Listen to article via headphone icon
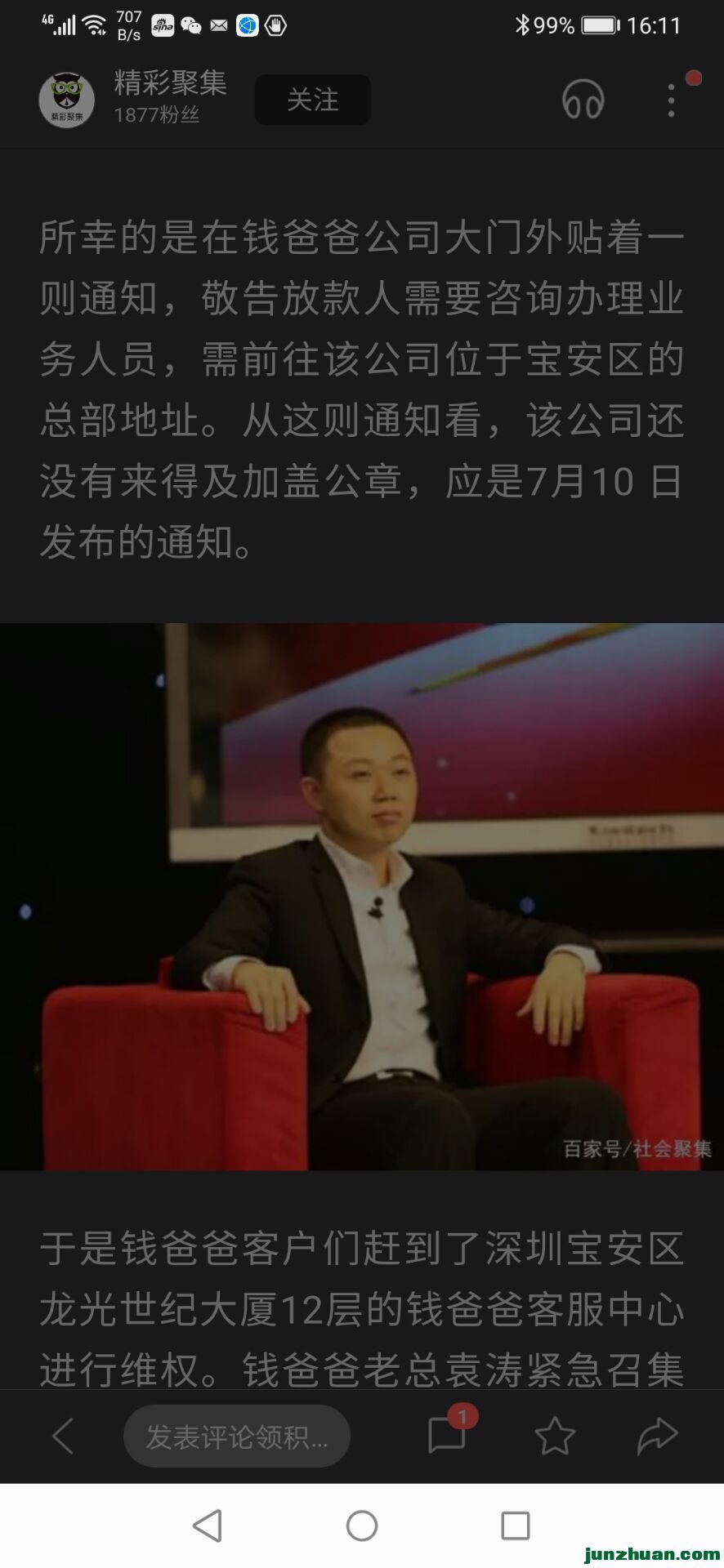724x1568 pixels. pyautogui.click(x=583, y=100)
